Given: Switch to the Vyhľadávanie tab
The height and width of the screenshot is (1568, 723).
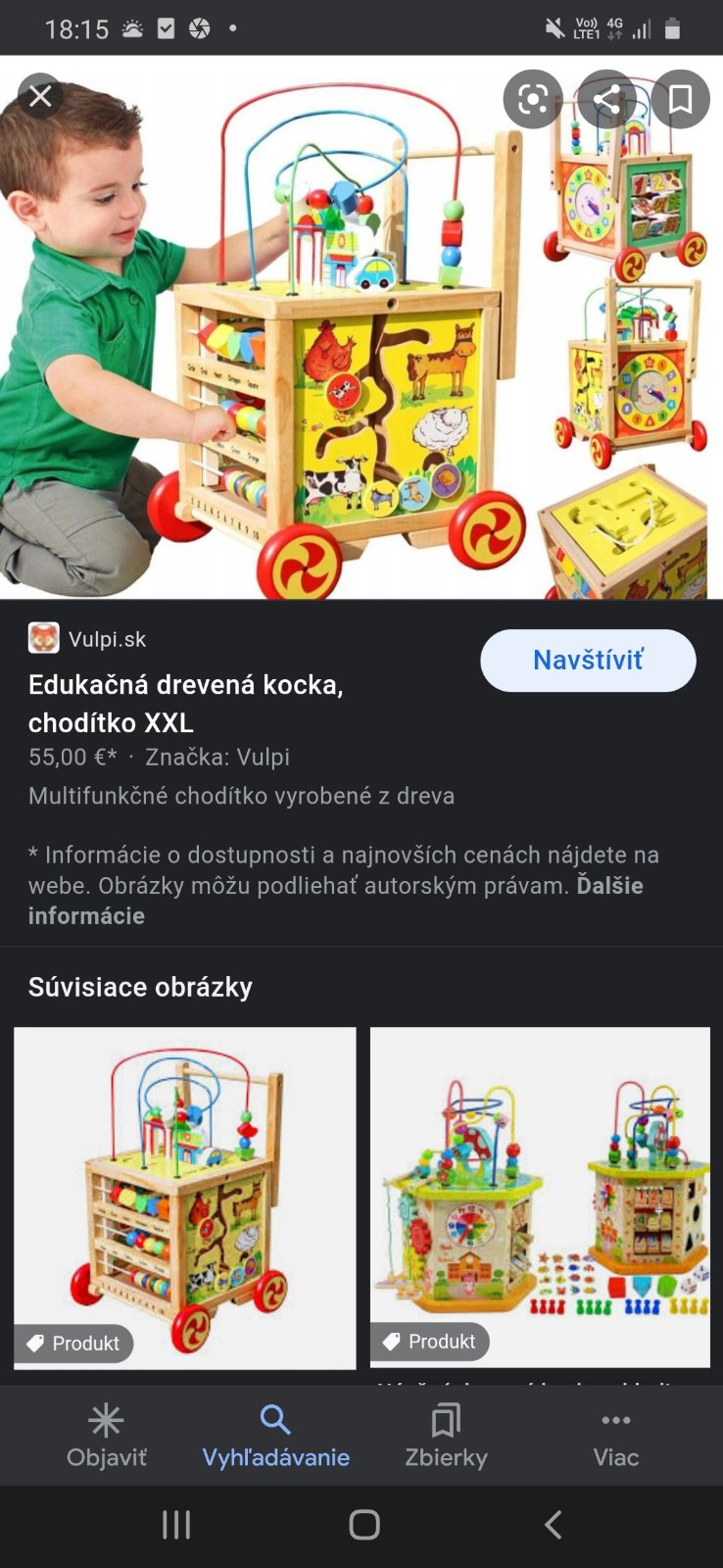Looking at the screenshot, I should pos(275,1436).
